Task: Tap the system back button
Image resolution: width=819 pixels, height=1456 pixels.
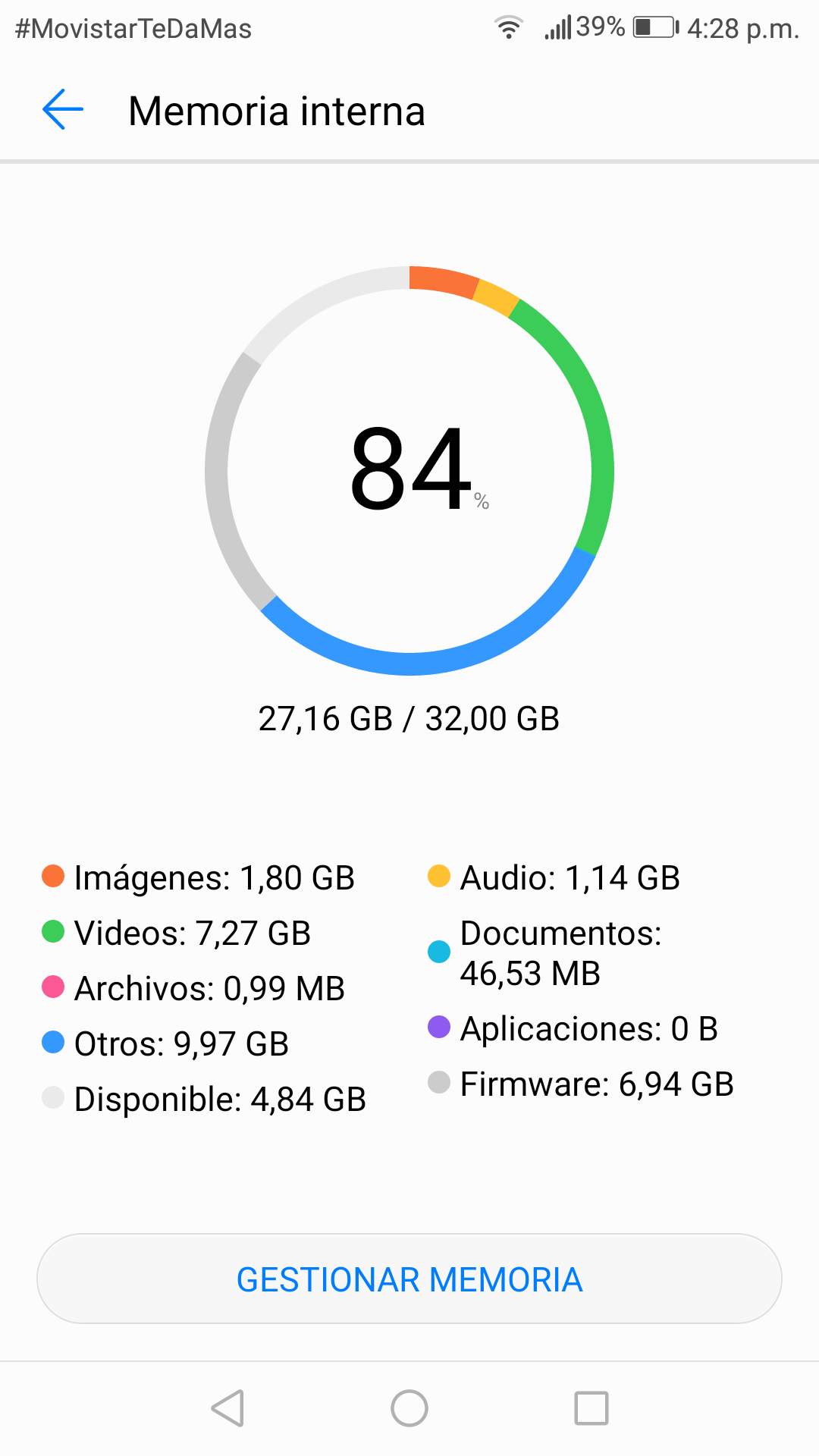Action: [227, 1408]
